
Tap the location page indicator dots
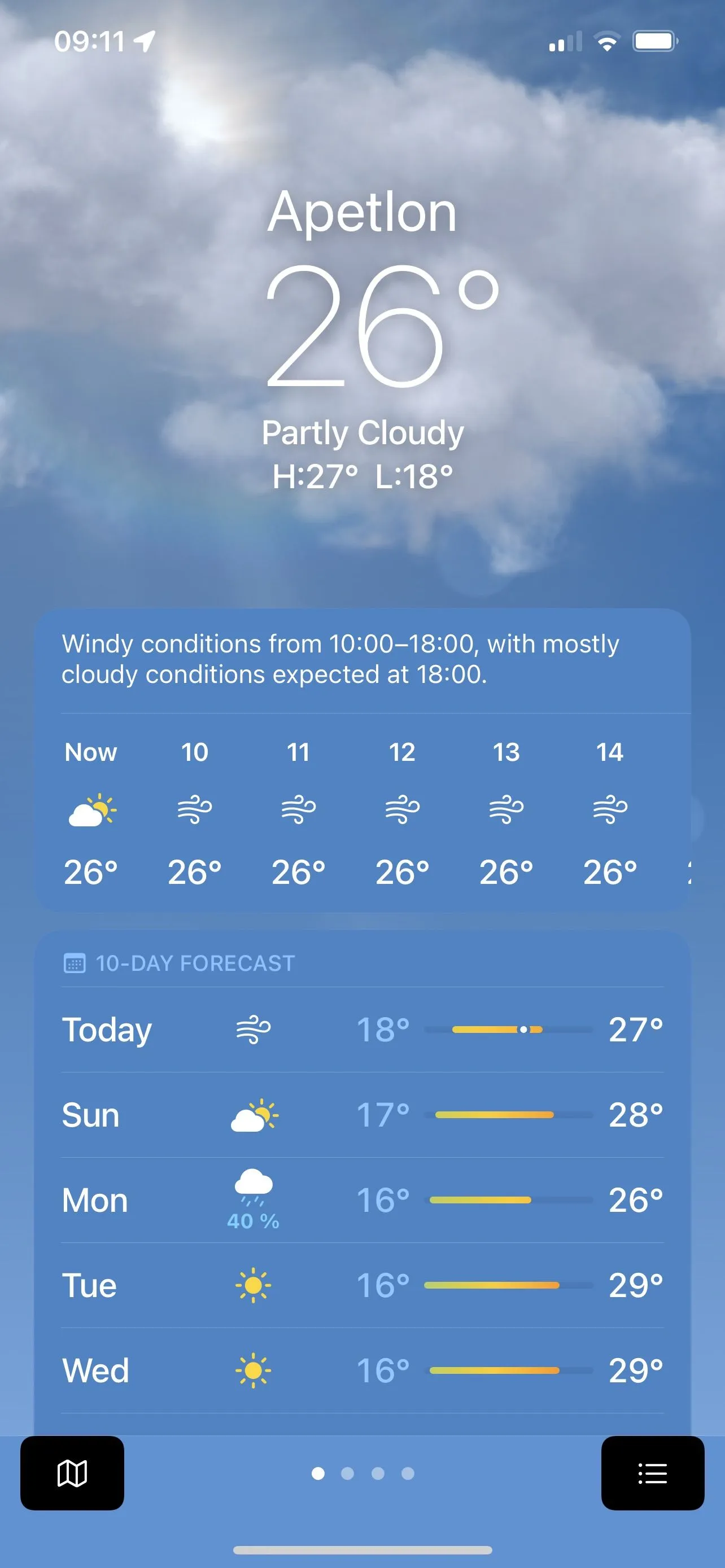tap(362, 1473)
